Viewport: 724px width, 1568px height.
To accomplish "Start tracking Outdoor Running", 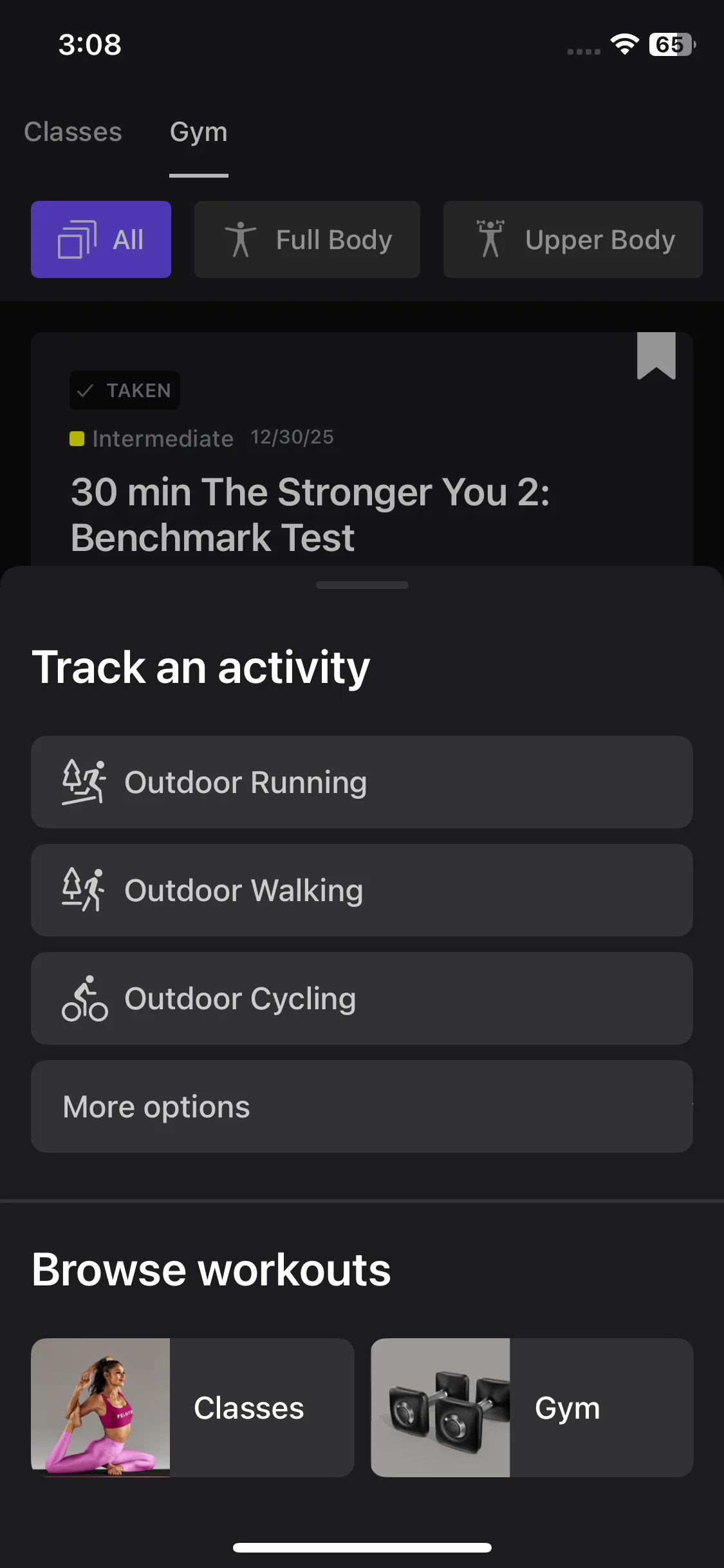I will pyautogui.click(x=362, y=782).
